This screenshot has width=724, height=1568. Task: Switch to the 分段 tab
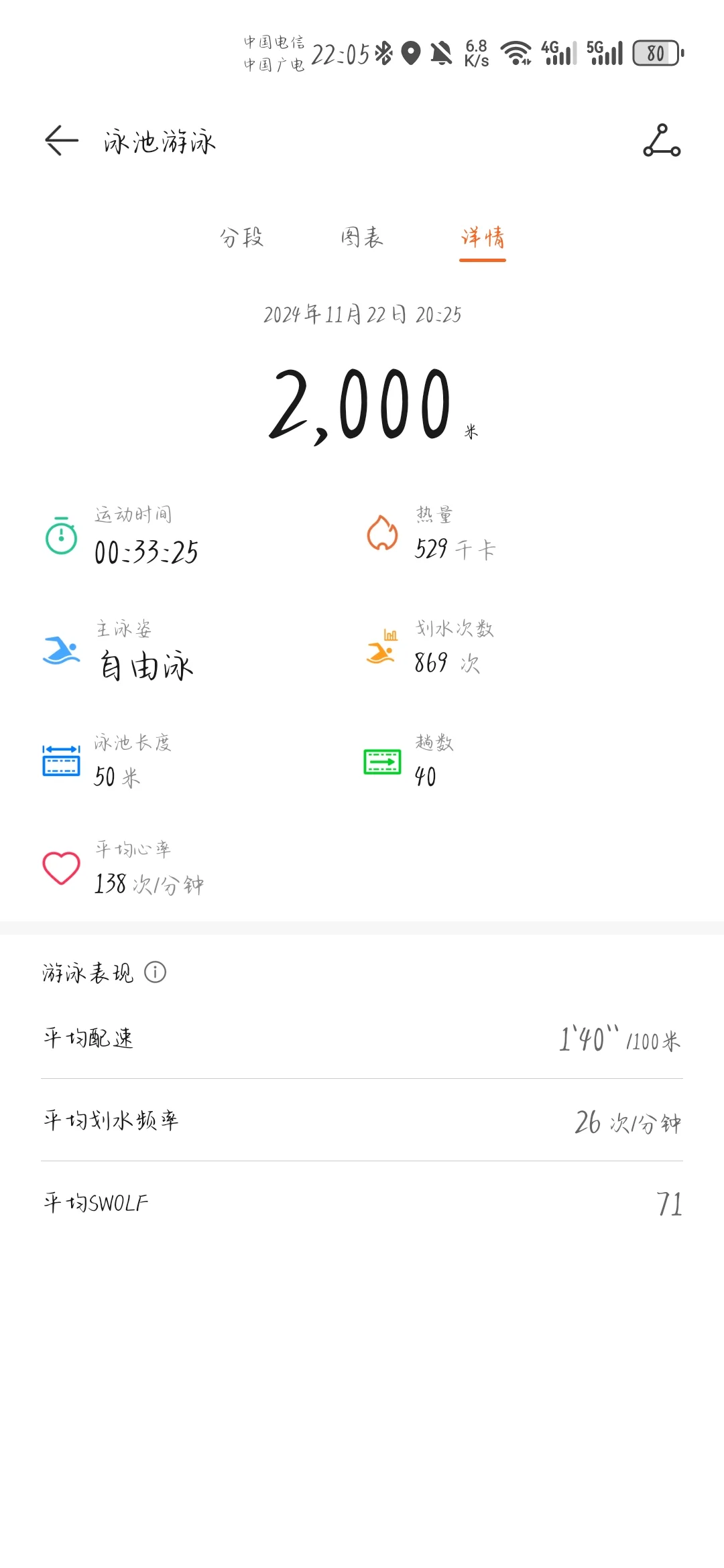[241, 237]
